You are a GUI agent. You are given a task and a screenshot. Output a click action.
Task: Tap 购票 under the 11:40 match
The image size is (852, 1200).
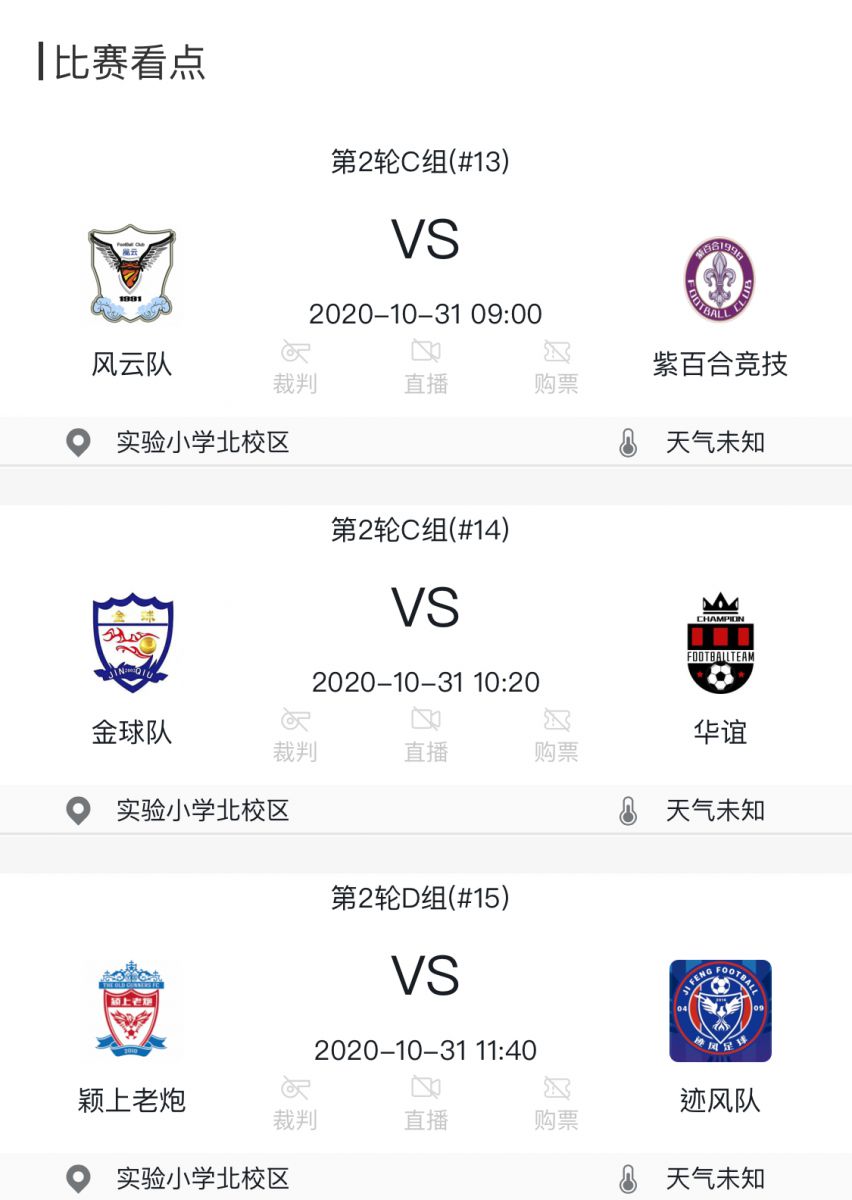pos(556,1103)
